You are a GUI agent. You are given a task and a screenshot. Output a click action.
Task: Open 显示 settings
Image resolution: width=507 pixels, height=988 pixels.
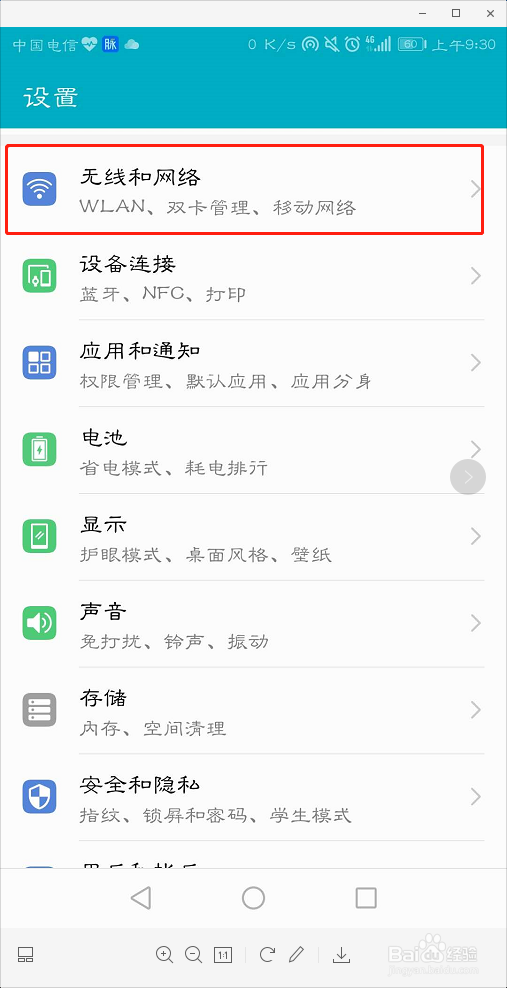253,537
